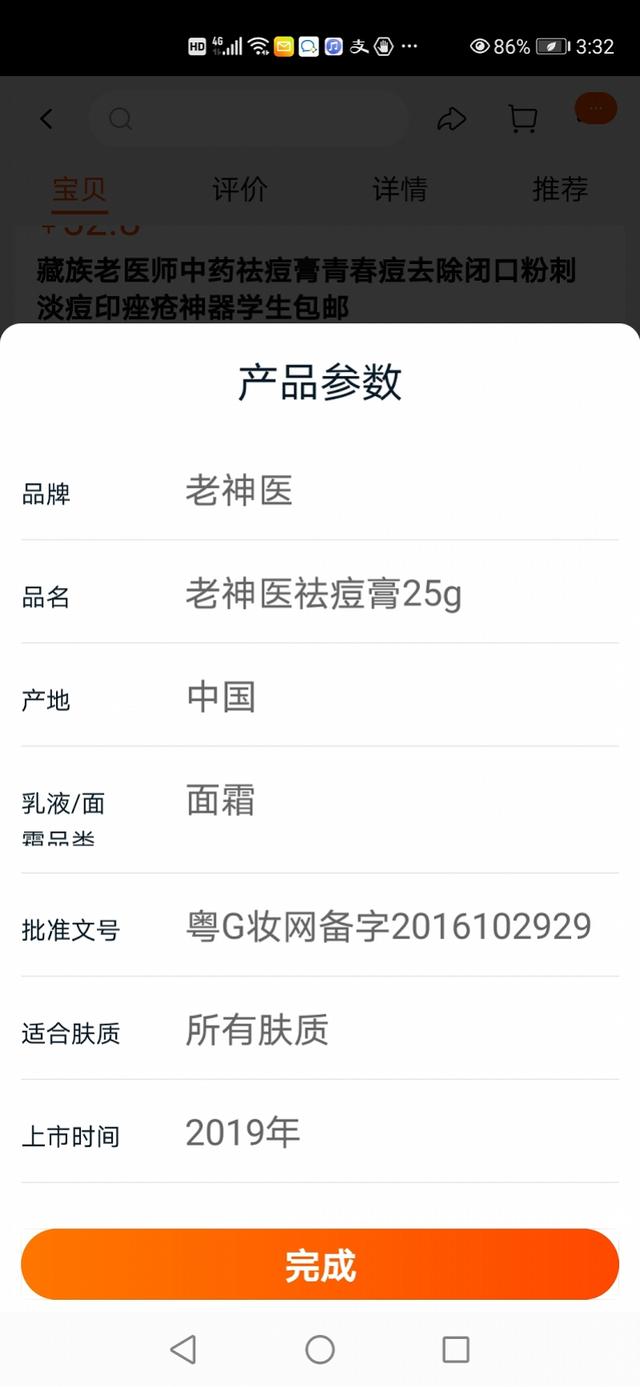This screenshot has width=640, height=1387.
Task: Share this product listing
Action: pos(452,119)
